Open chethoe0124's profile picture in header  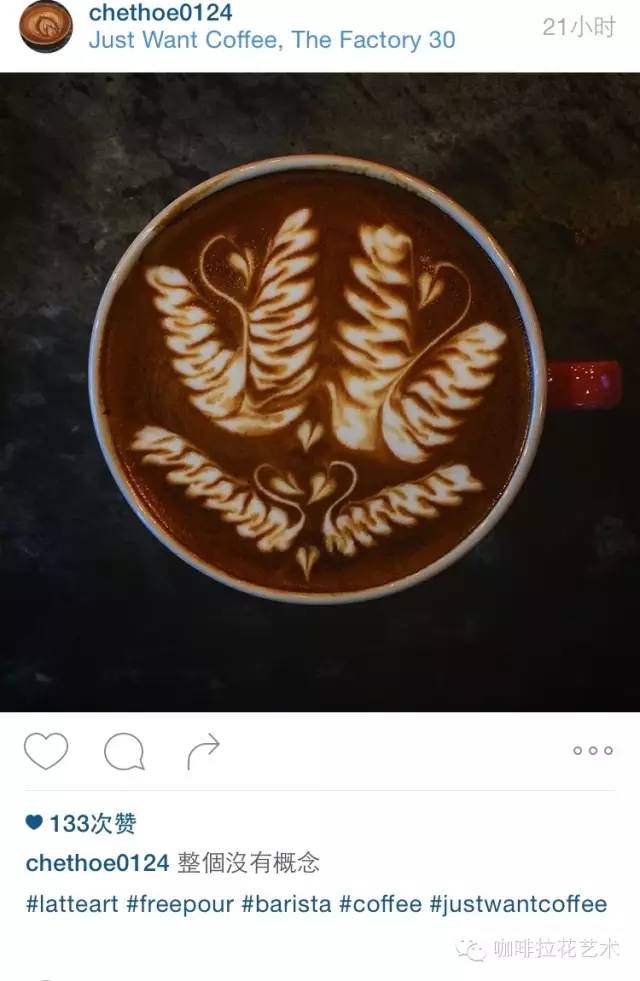[x=45, y=26]
